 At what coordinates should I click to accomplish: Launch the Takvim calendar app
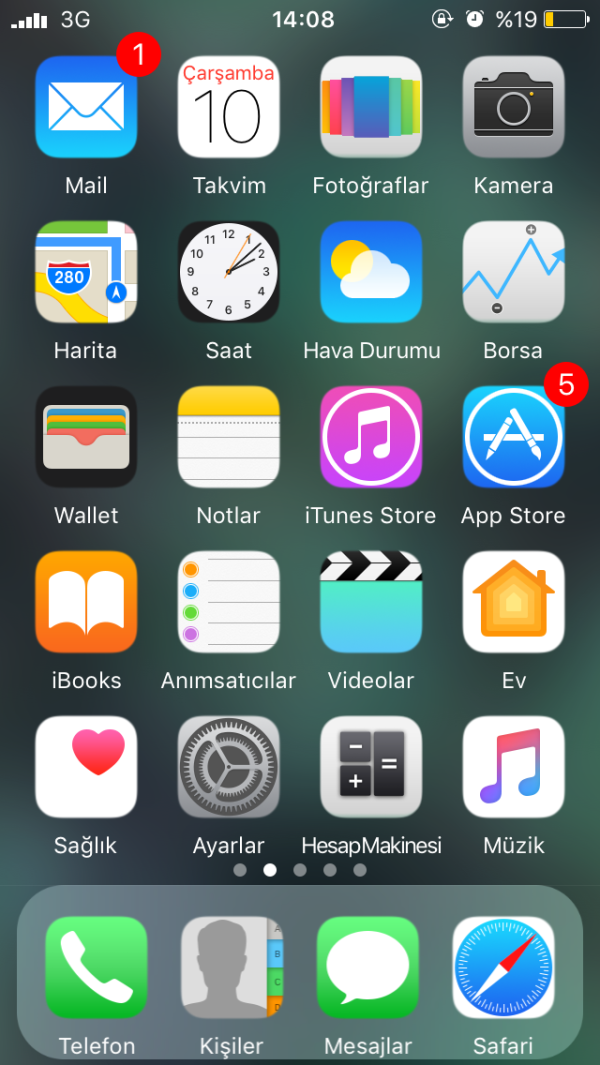click(x=229, y=107)
